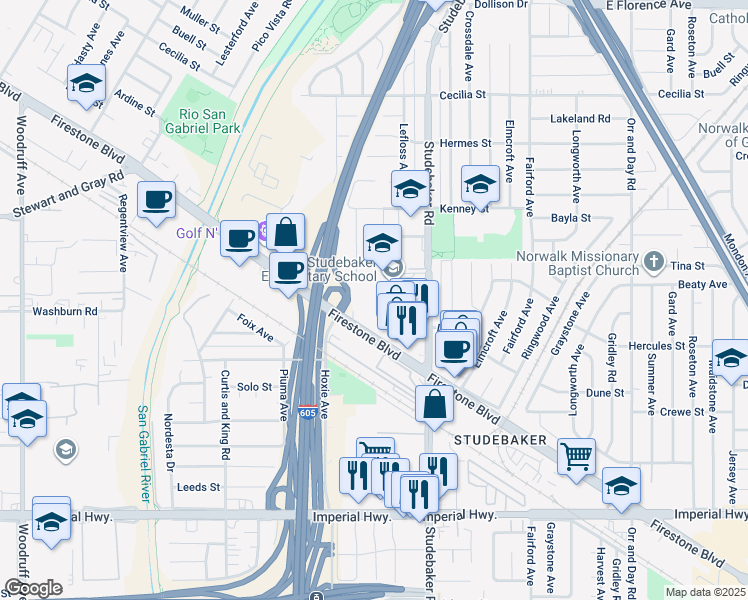Open the cafe marker near Elmcroft Ave
The width and height of the screenshot is (748, 600).
tap(455, 350)
